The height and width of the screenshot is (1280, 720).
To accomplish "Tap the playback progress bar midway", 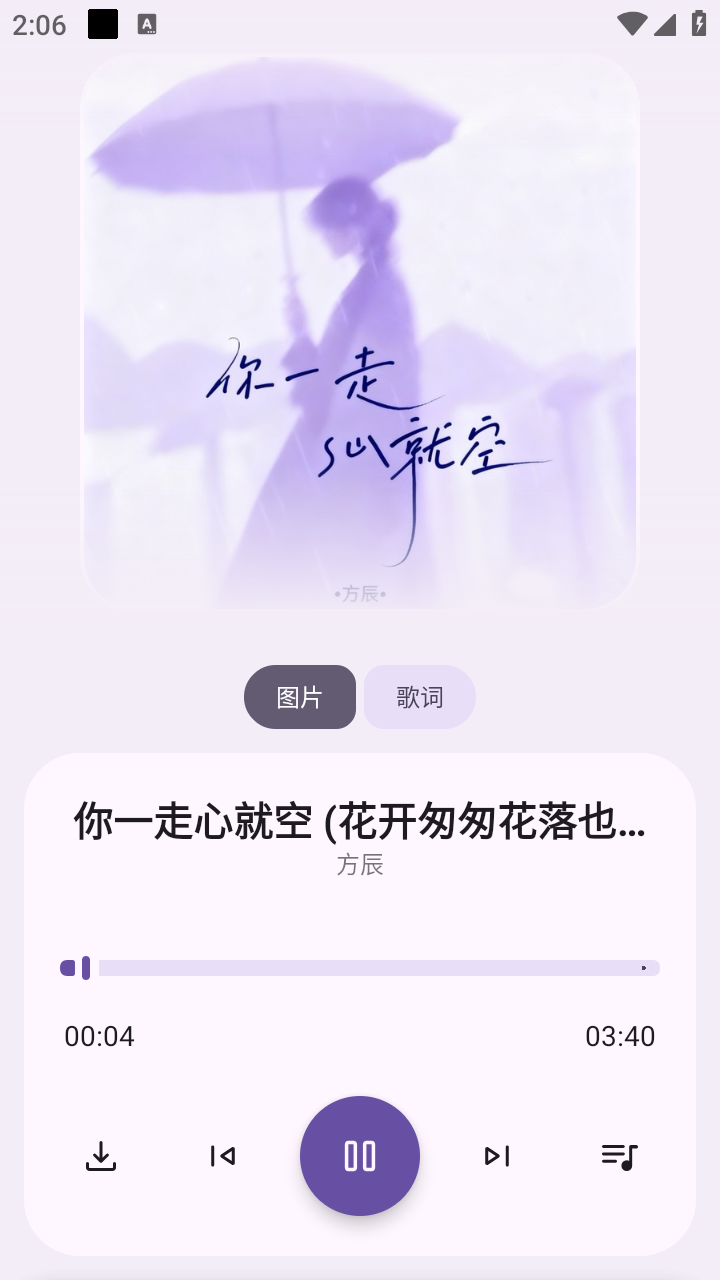I will (x=360, y=968).
